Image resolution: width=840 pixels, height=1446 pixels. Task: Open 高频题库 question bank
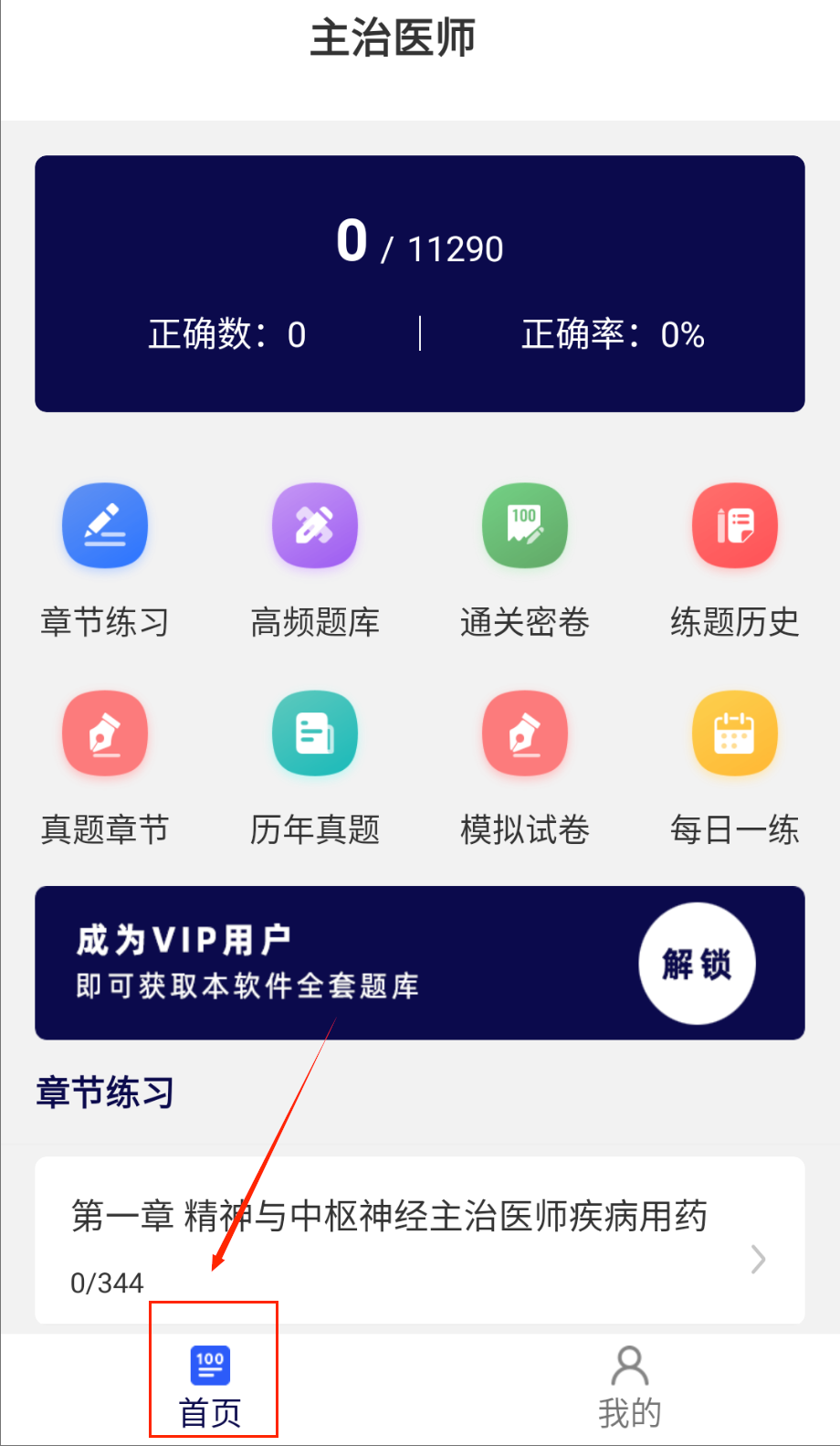(315, 526)
